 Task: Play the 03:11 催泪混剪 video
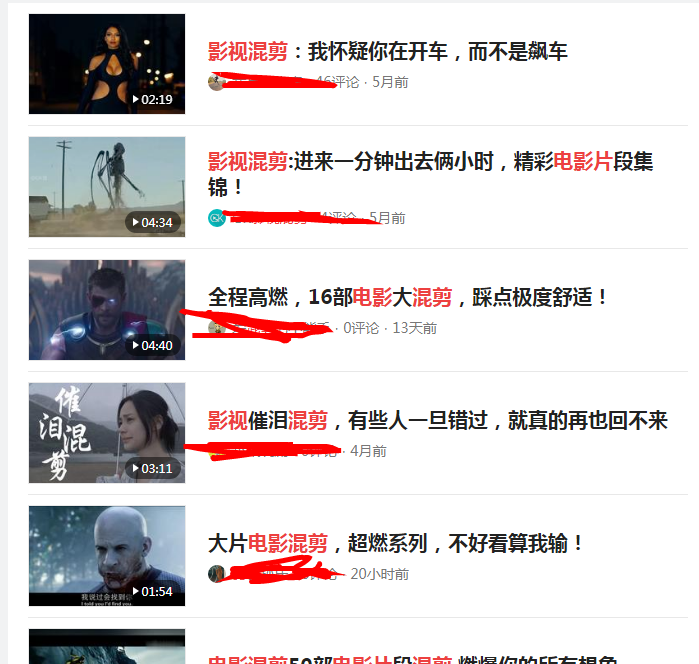click(107, 433)
